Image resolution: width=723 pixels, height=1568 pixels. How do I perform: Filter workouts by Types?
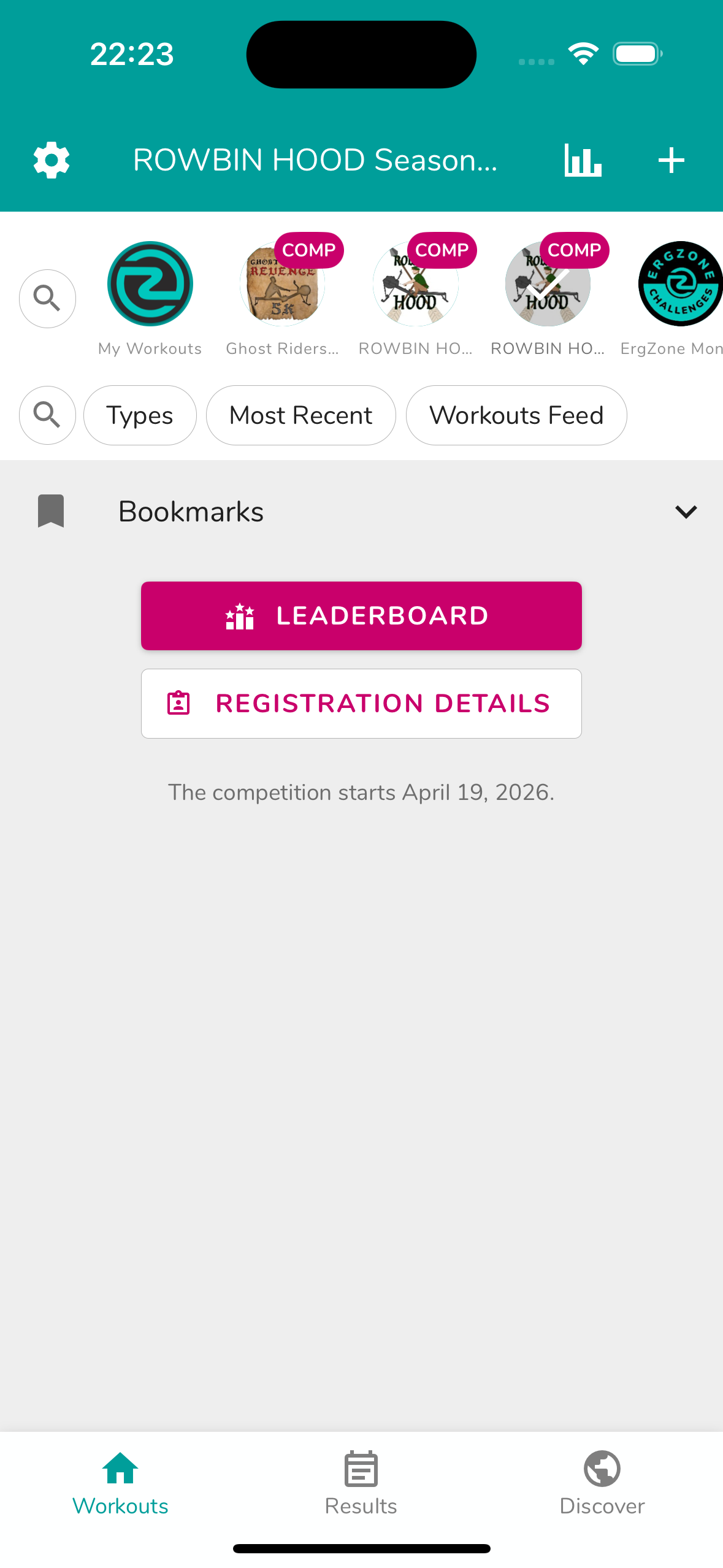coord(140,415)
